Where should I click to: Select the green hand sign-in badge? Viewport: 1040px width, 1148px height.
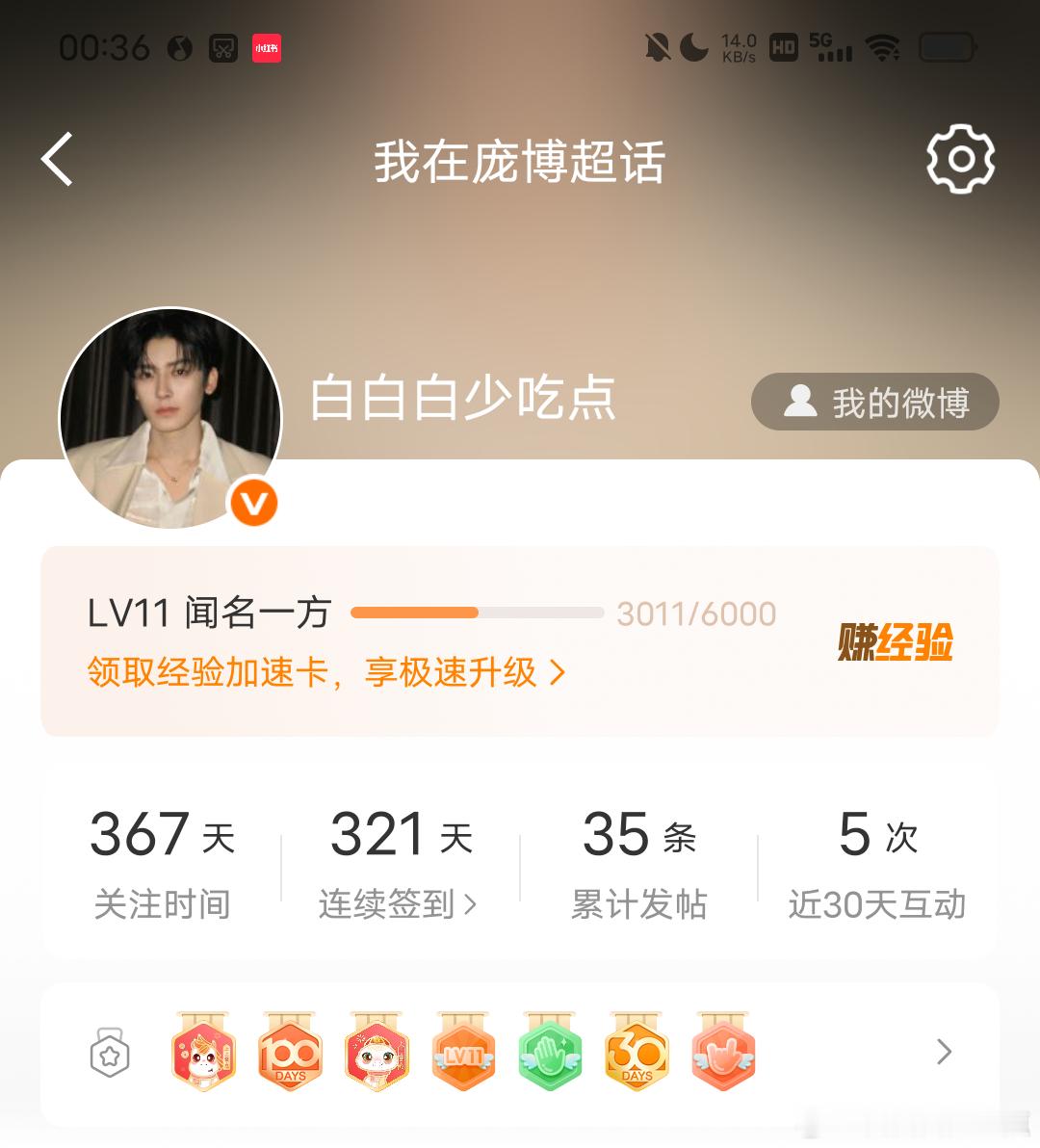point(550,1055)
